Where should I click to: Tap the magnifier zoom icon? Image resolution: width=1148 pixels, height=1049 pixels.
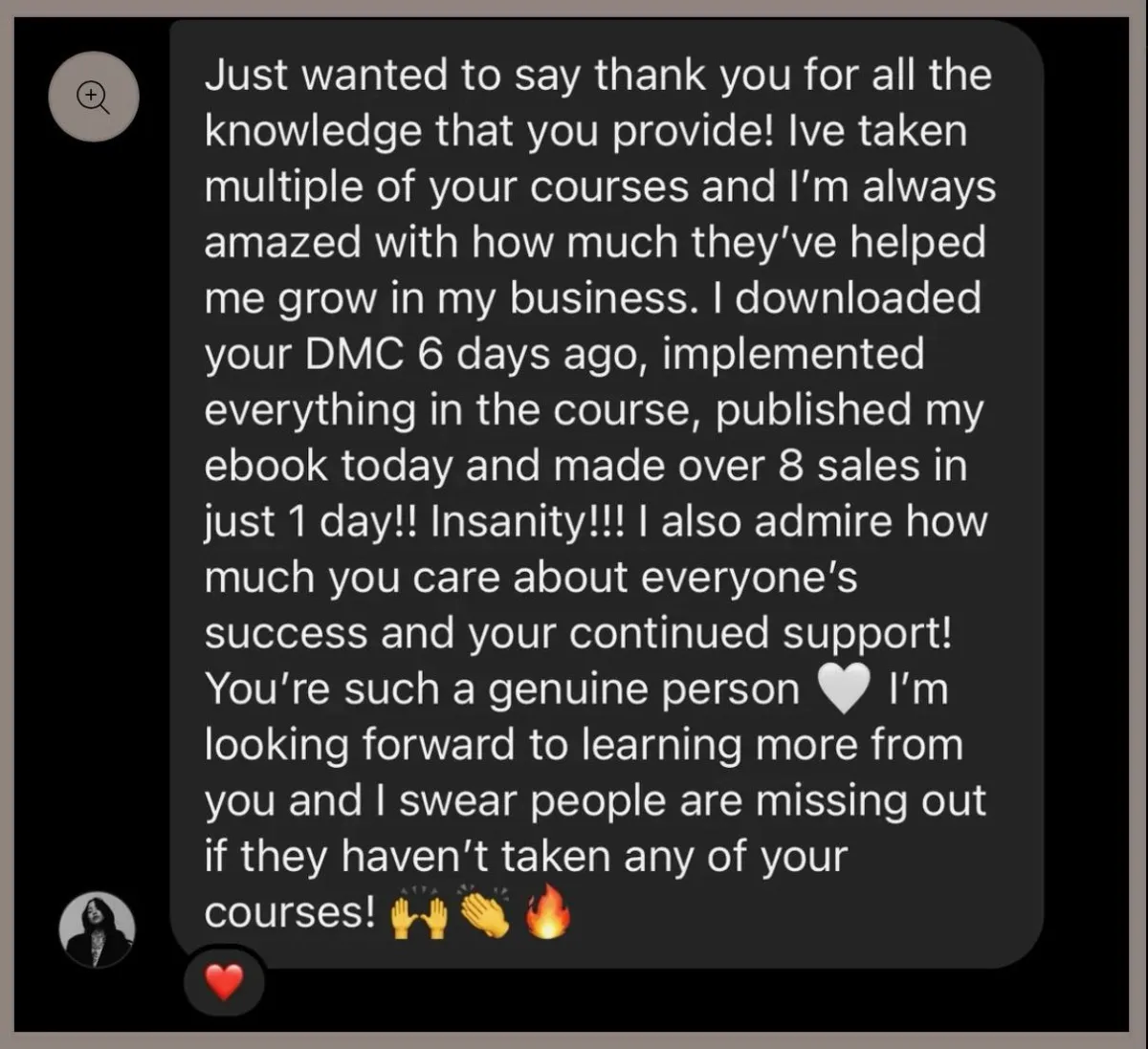pos(94,97)
